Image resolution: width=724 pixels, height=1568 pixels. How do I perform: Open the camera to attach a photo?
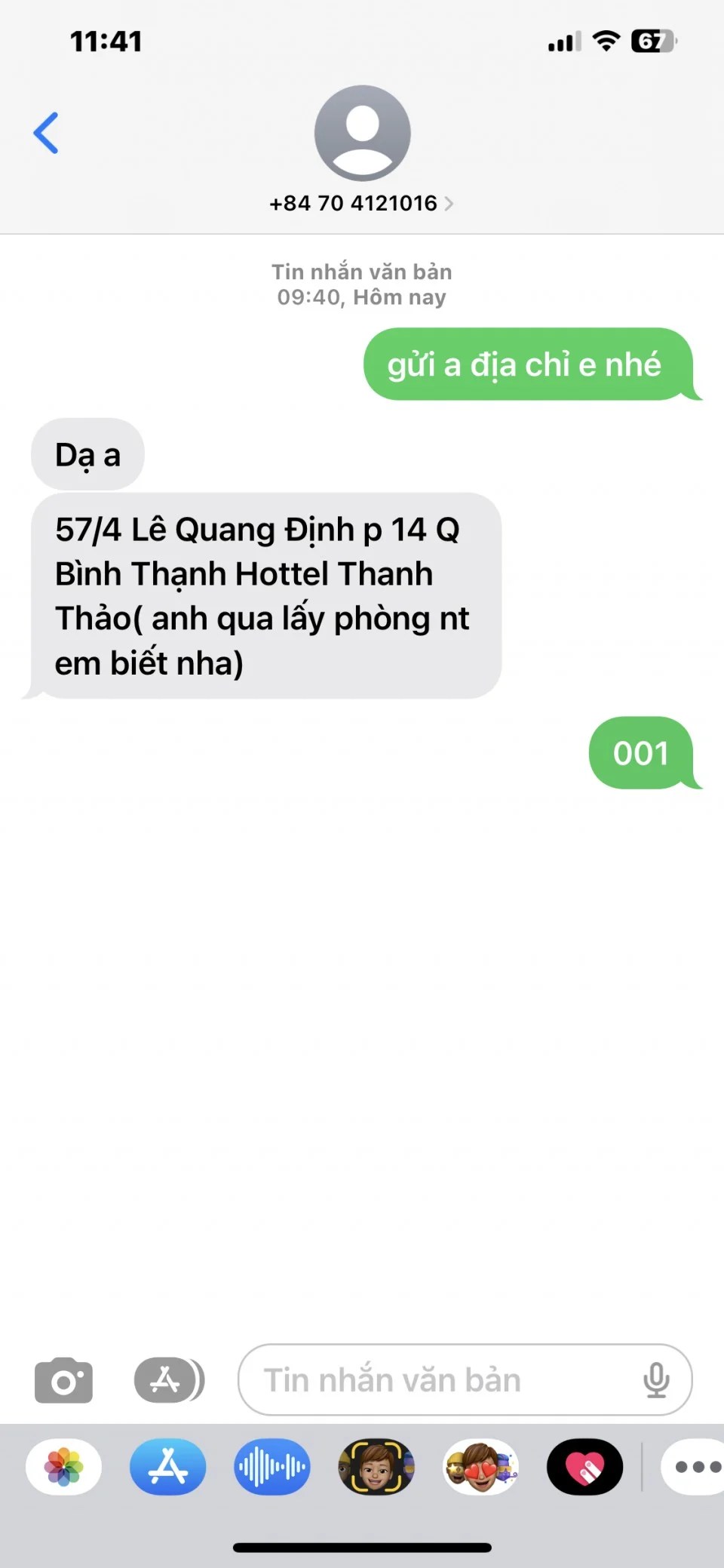click(x=63, y=1381)
